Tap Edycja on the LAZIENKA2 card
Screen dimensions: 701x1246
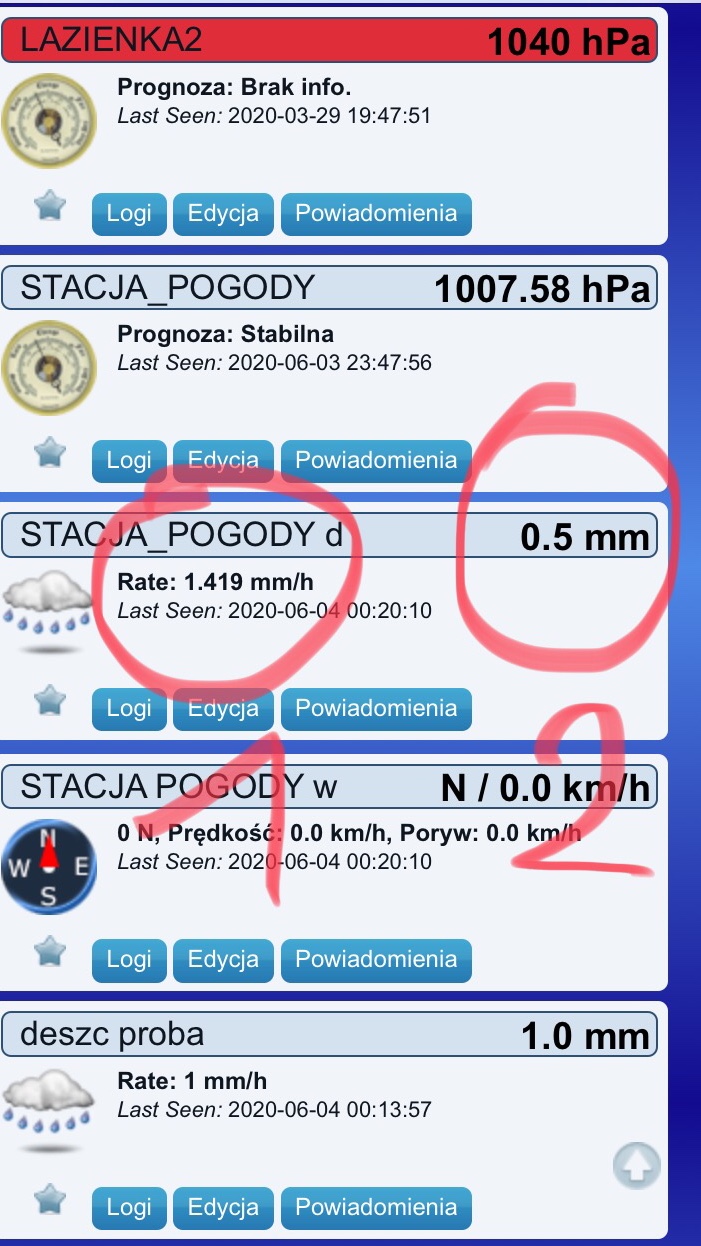(x=223, y=213)
